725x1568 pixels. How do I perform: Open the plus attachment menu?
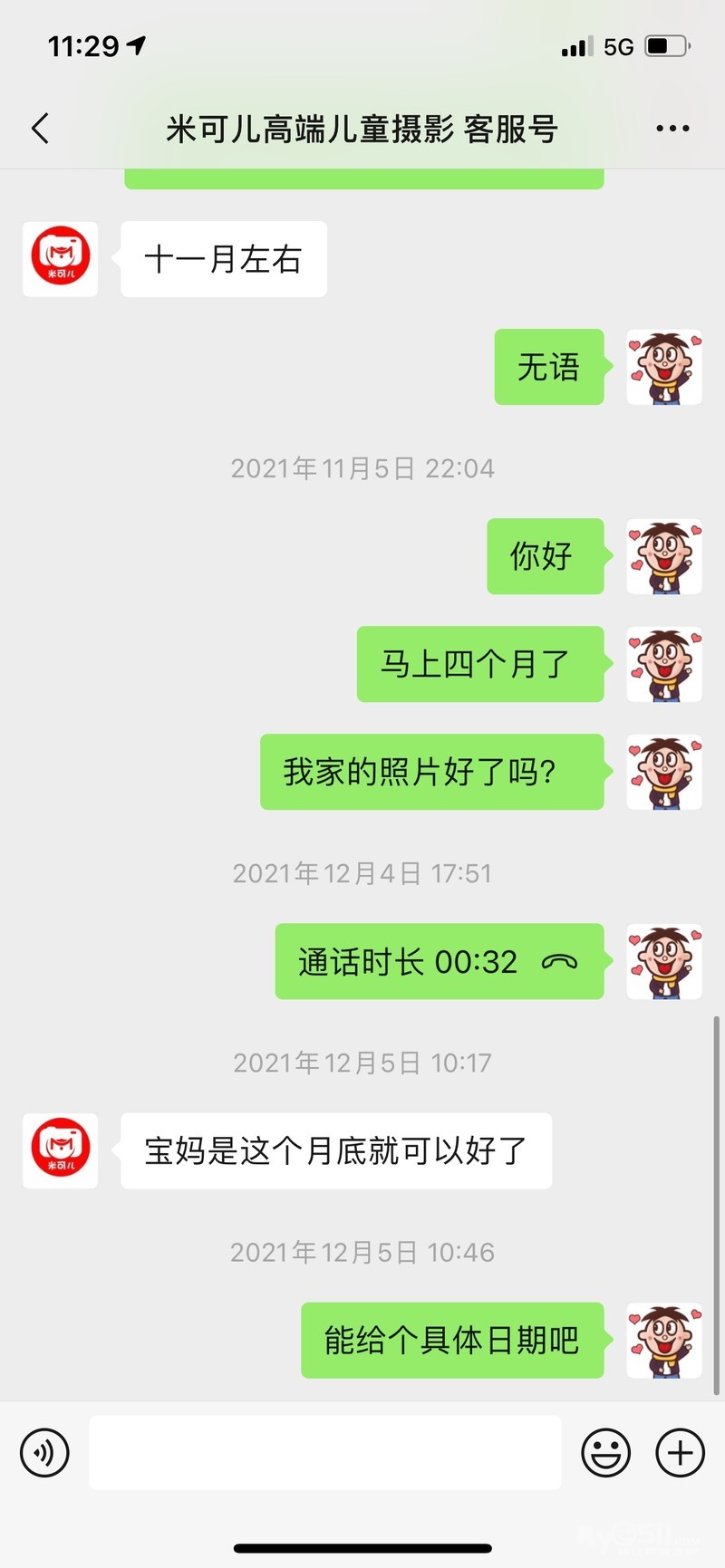click(680, 1453)
